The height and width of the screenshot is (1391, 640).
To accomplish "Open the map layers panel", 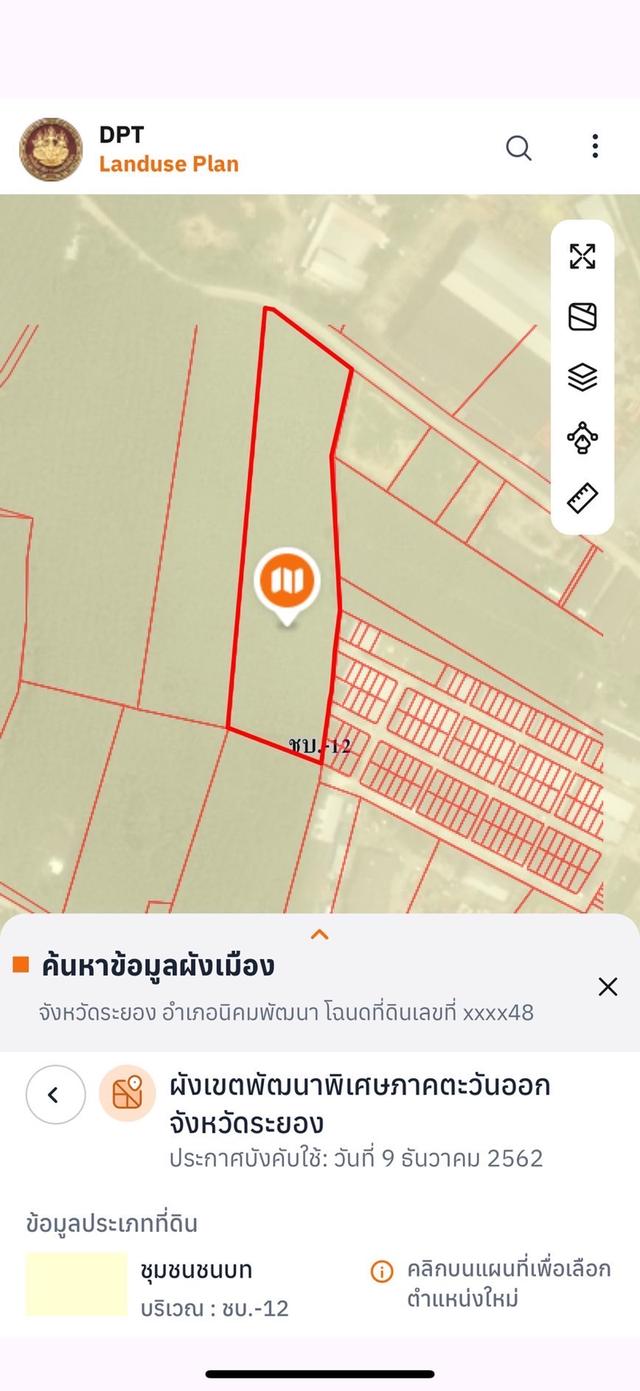I will 582,377.
